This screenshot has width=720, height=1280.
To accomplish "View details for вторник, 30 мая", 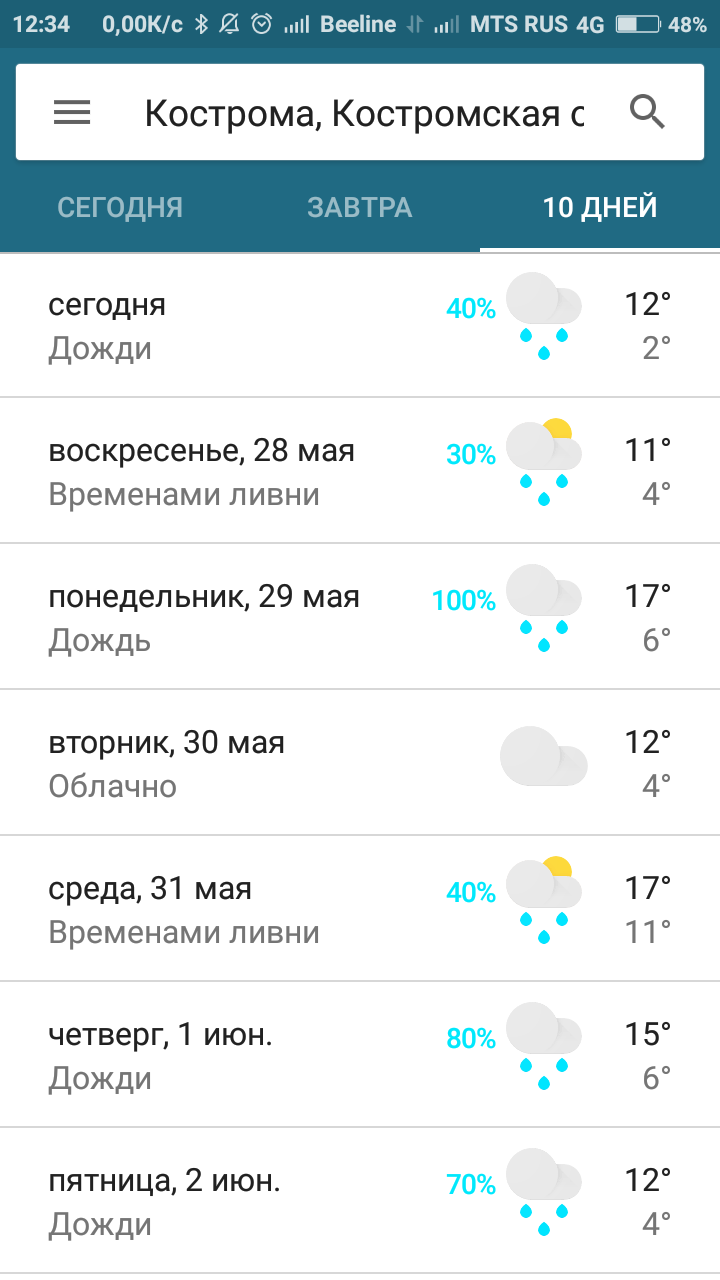I will pyautogui.click(x=360, y=763).
